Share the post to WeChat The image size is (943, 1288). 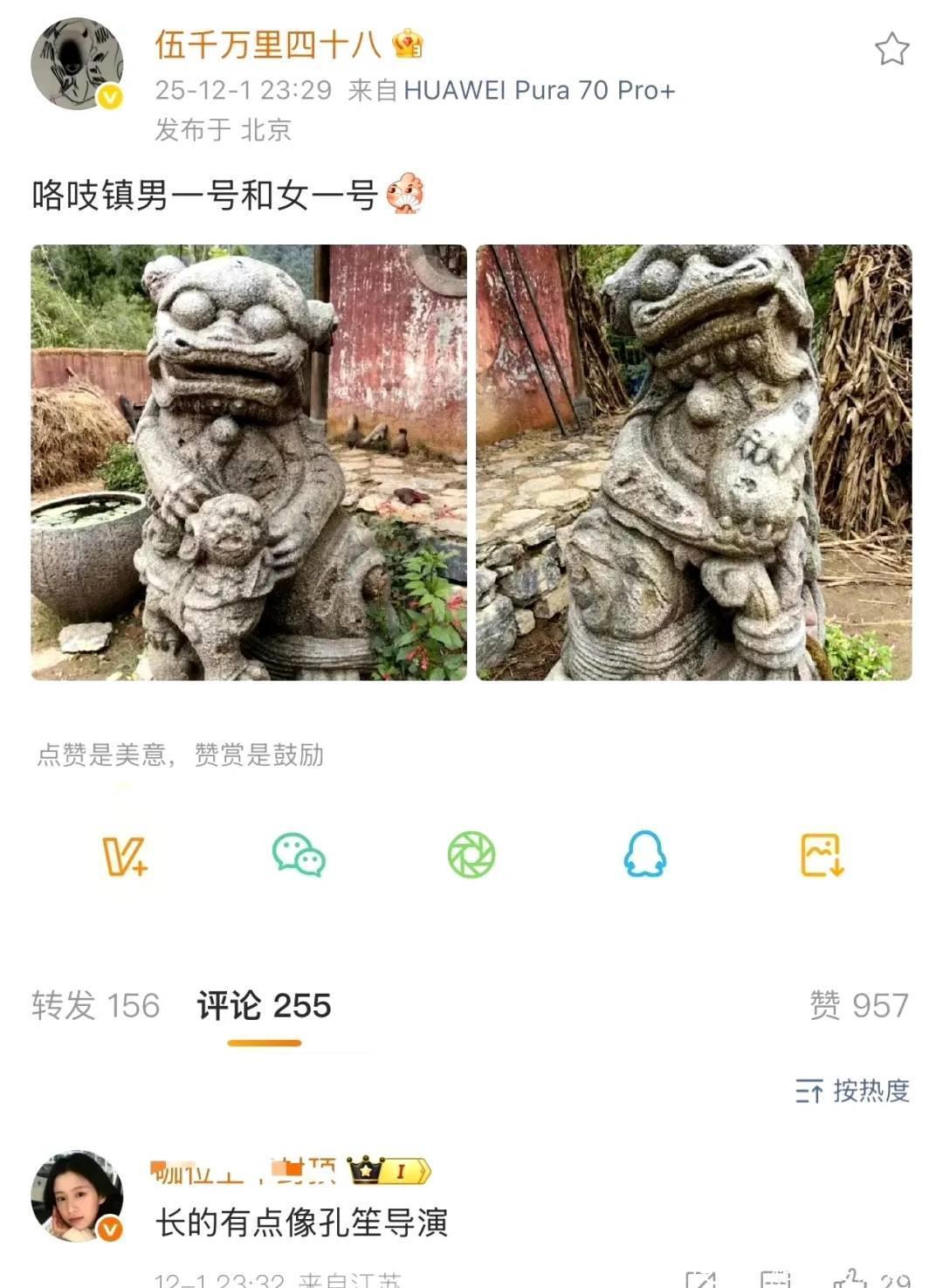[299, 855]
